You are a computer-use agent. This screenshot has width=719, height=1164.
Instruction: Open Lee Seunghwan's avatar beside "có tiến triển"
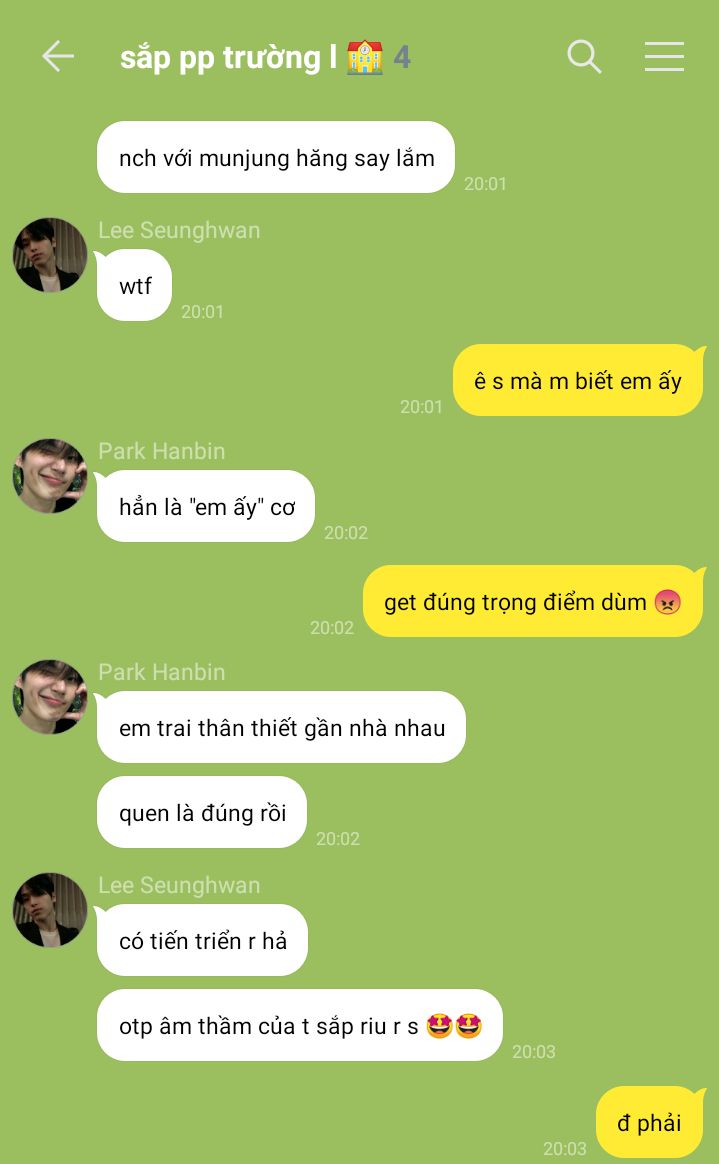(50, 910)
